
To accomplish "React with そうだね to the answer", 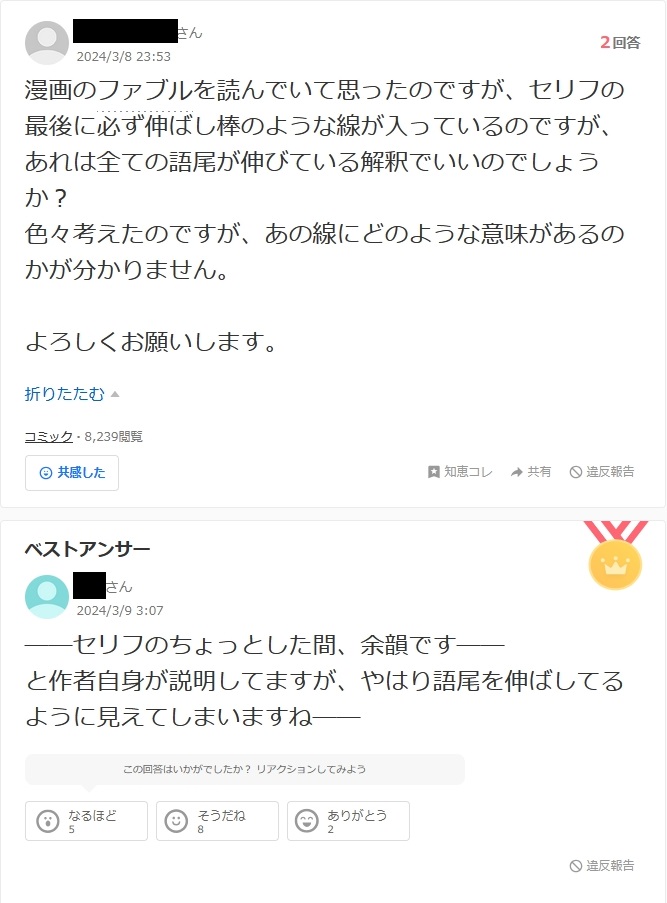I will coord(217,821).
